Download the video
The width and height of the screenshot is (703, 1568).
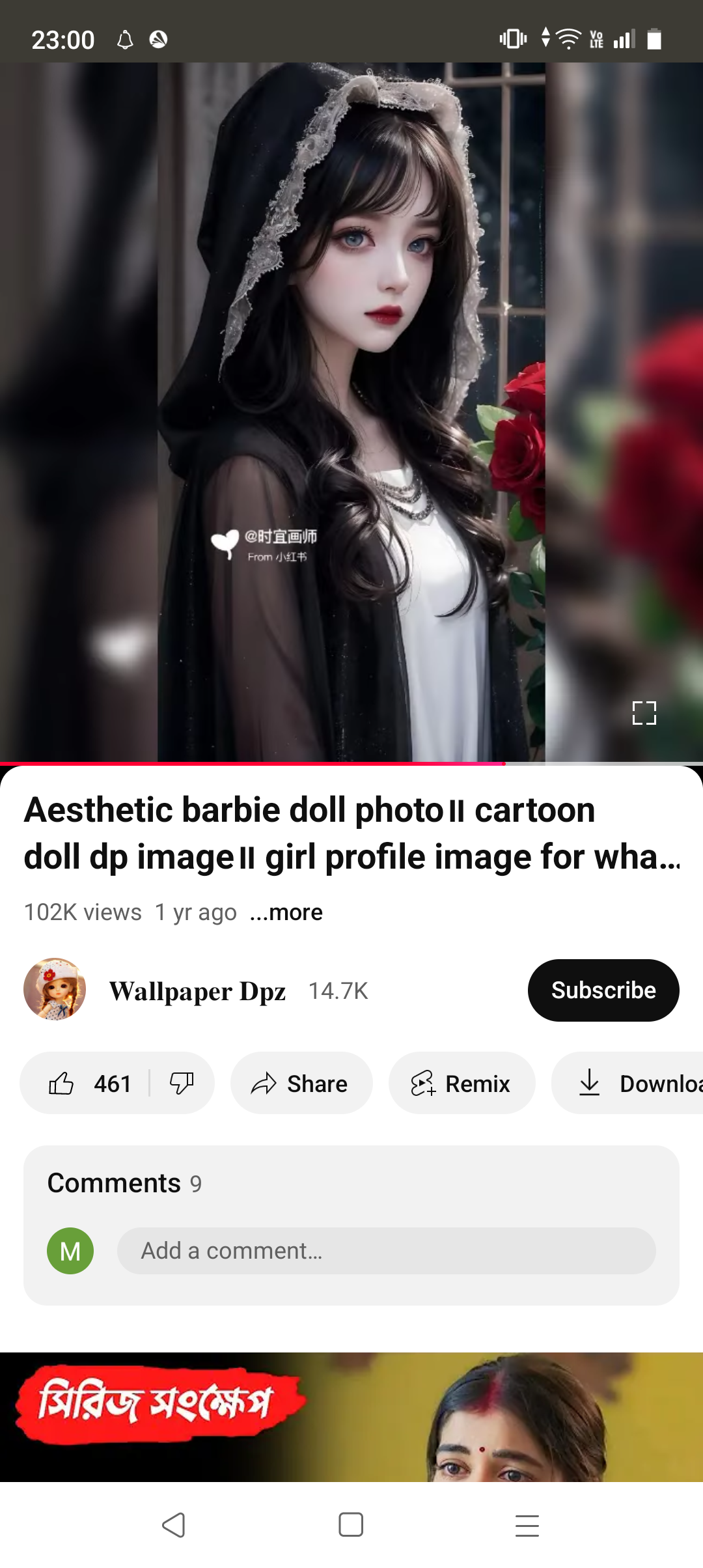[628, 1084]
